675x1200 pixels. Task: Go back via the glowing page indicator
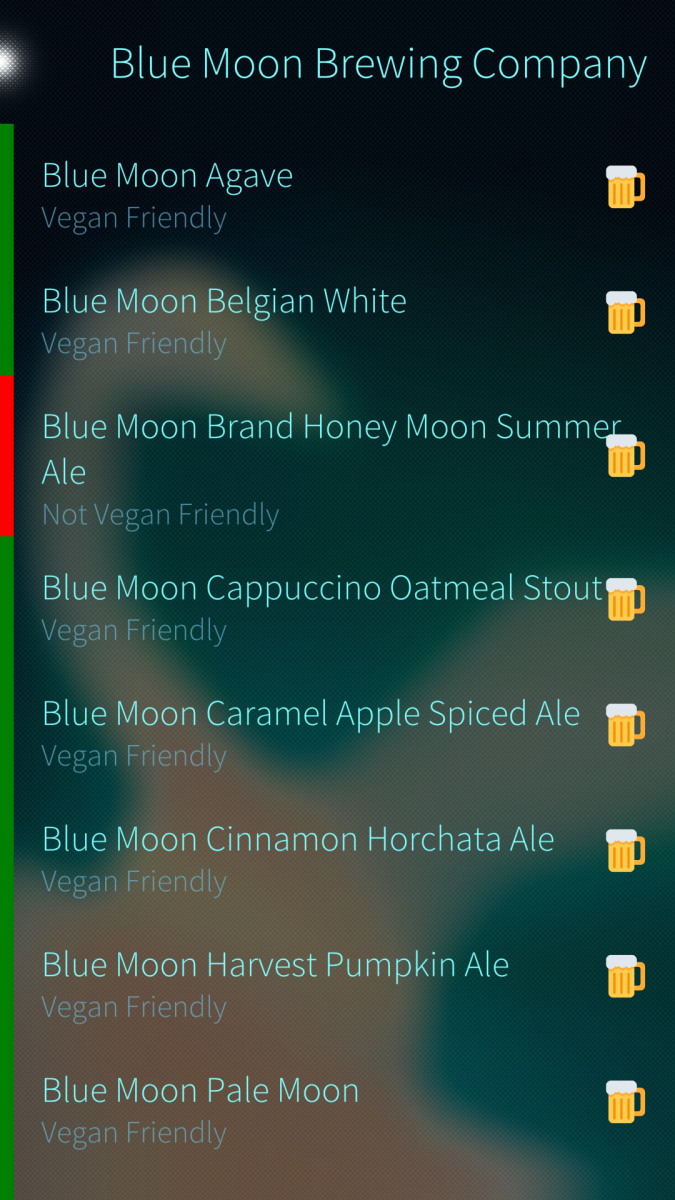(x=8, y=62)
